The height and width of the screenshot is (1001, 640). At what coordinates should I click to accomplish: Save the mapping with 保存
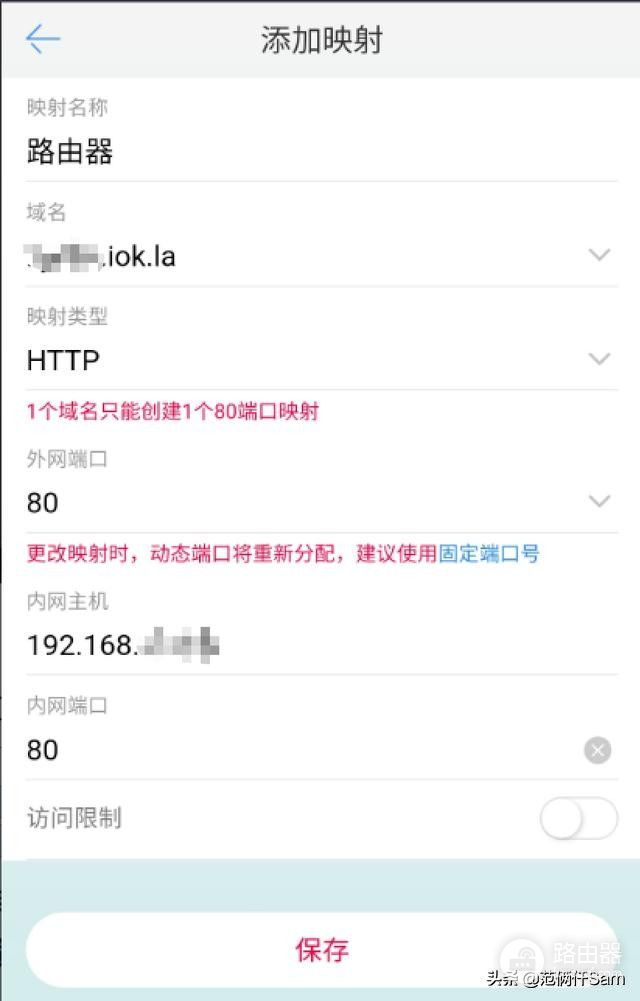click(x=321, y=949)
